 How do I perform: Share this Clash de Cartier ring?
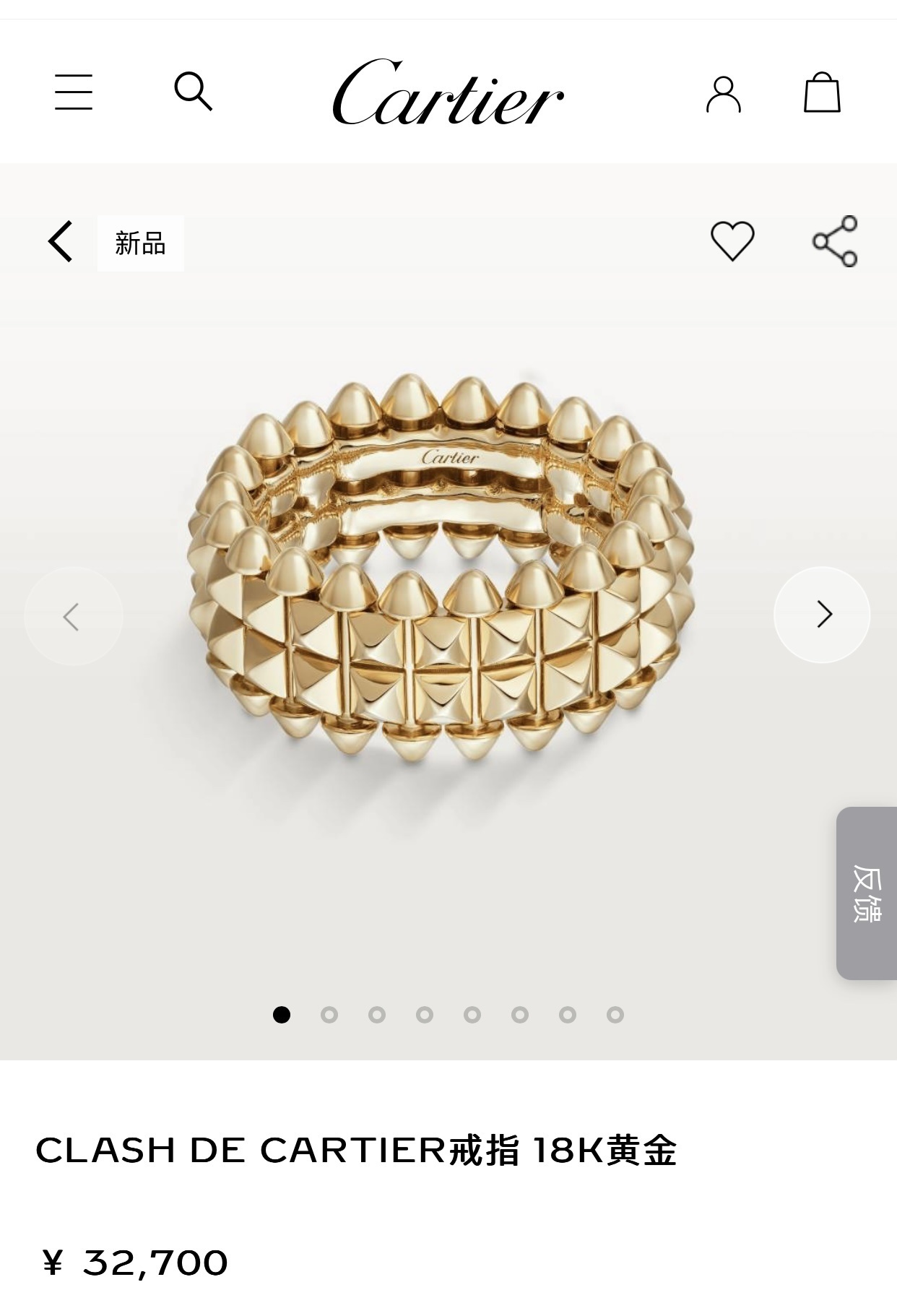(x=835, y=241)
